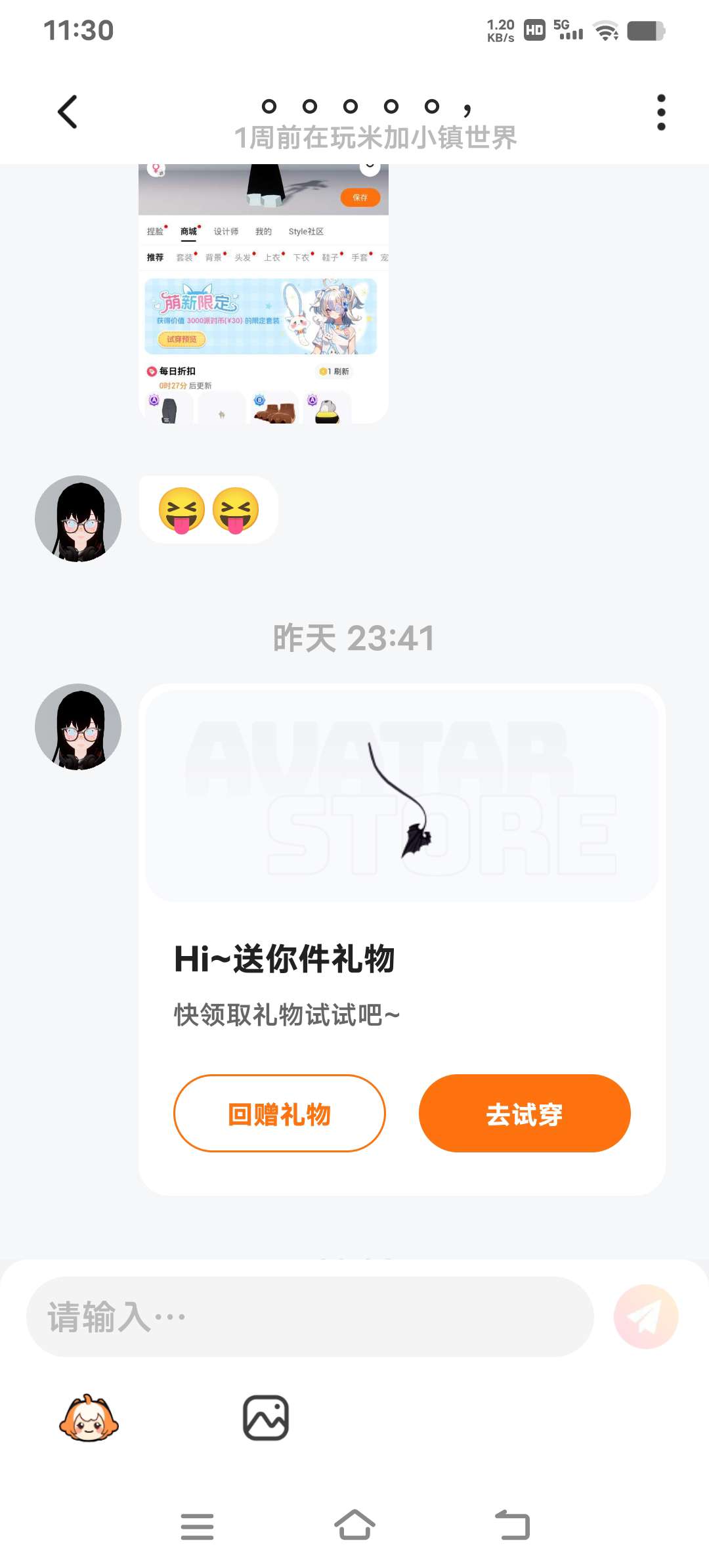The height and width of the screenshot is (1568, 709).
Task: View the sender's avatar beside emoji message
Action: point(78,518)
